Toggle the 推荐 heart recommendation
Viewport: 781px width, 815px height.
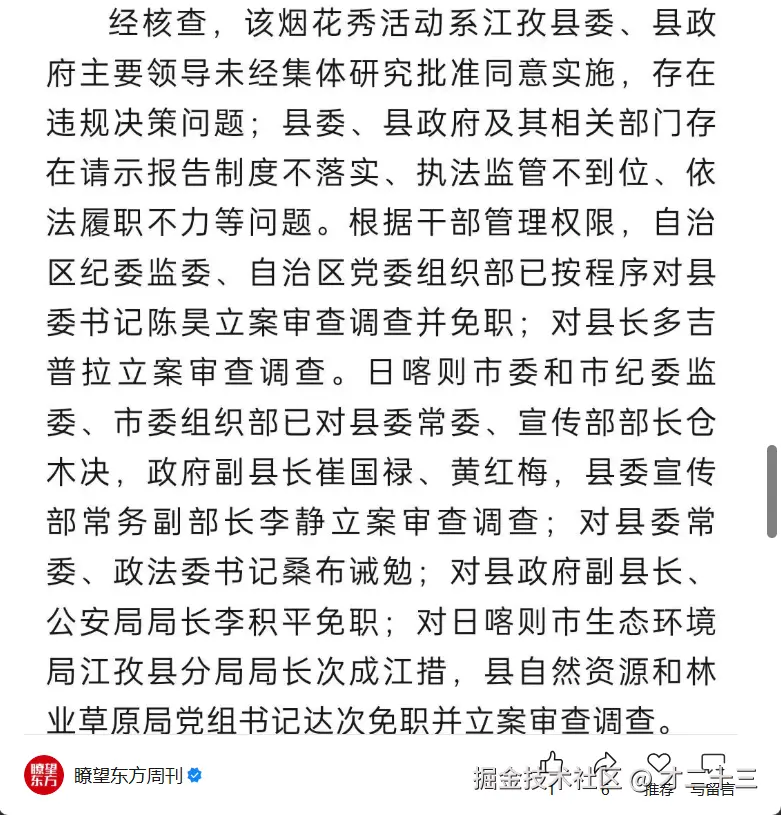point(660,758)
